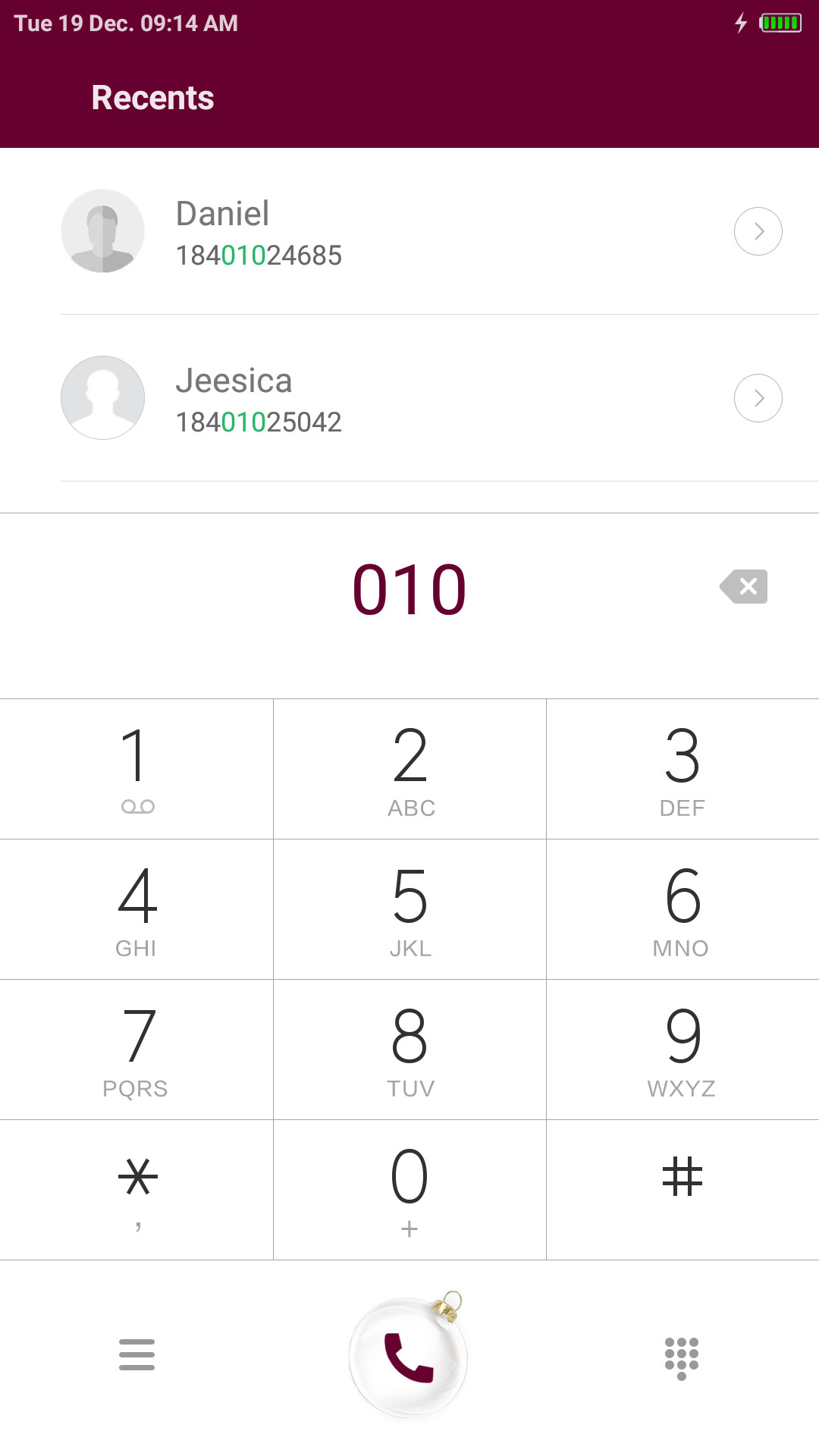The width and height of the screenshot is (819, 1456).
Task: Open Jeesica's recent call entry
Action: point(409,398)
